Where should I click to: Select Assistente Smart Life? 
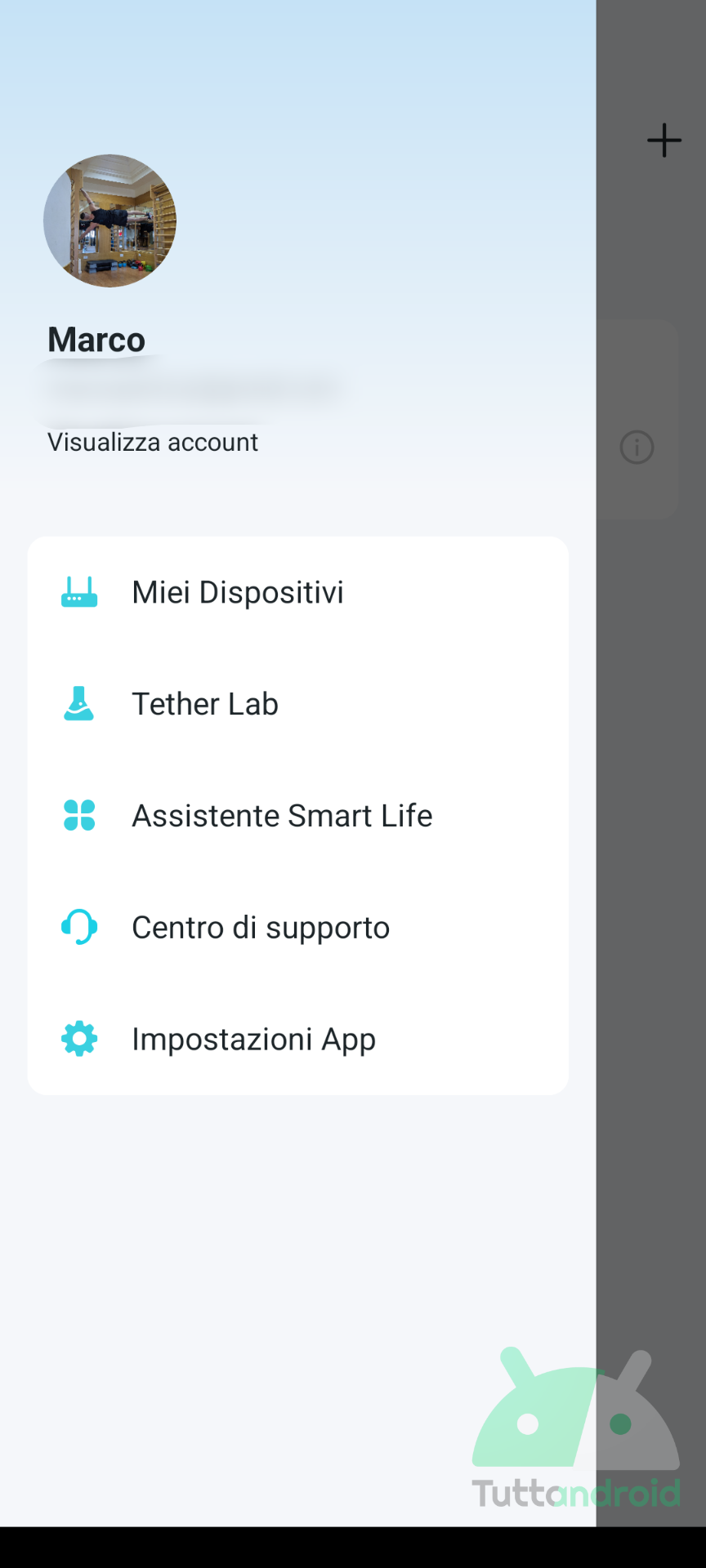(x=298, y=816)
